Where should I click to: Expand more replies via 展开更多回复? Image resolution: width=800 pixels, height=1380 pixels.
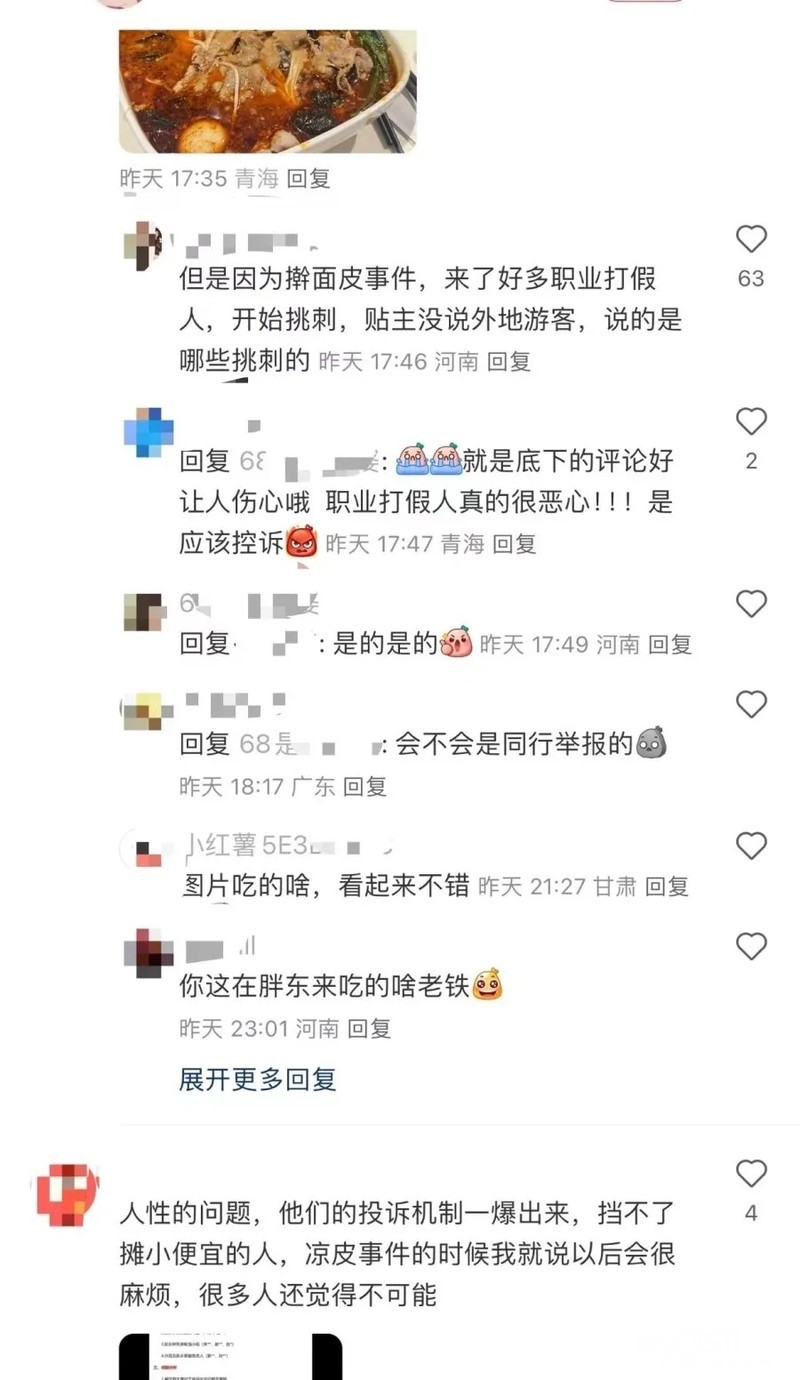coord(257,1079)
